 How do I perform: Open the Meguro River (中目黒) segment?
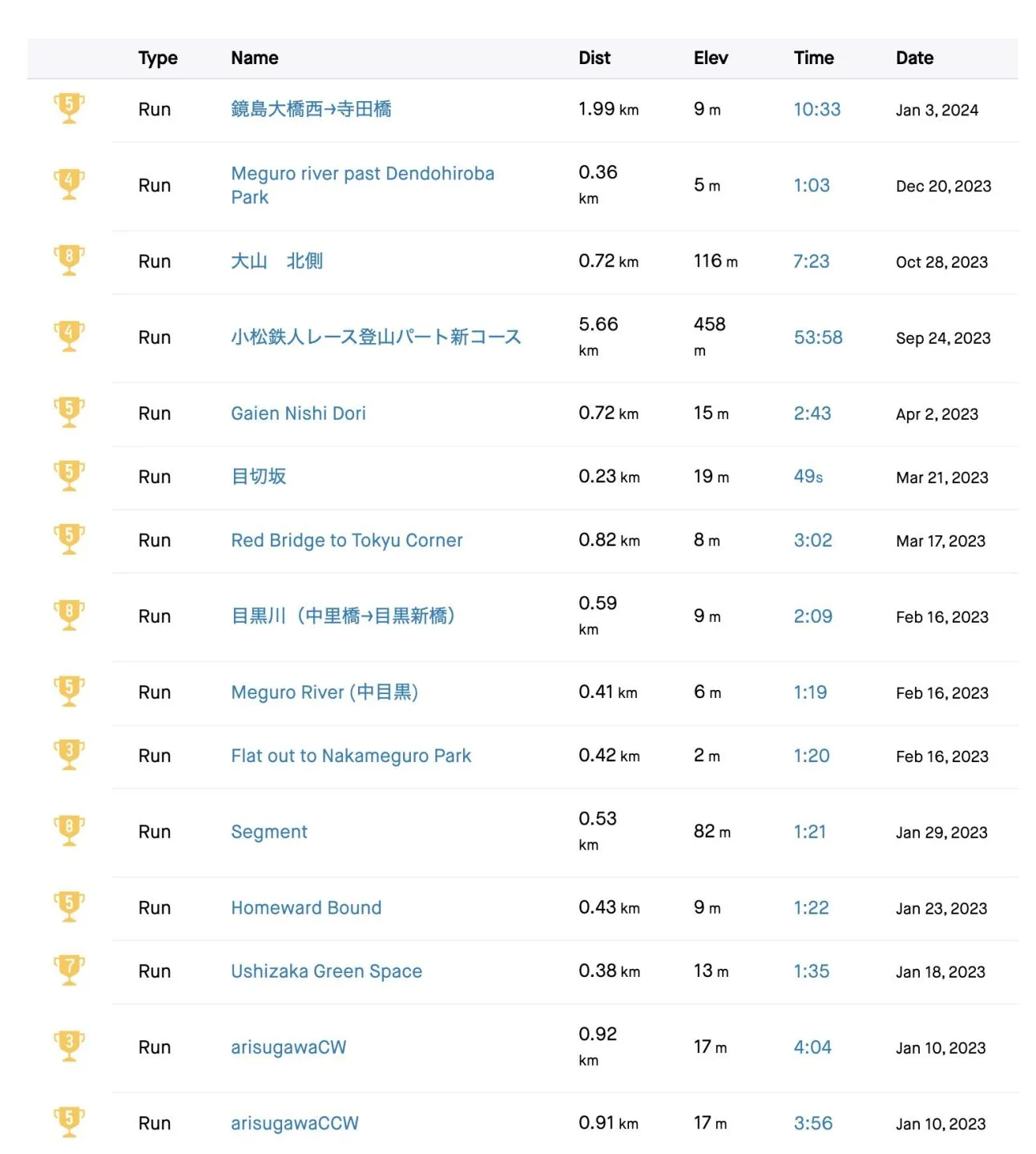(x=325, y=692)
